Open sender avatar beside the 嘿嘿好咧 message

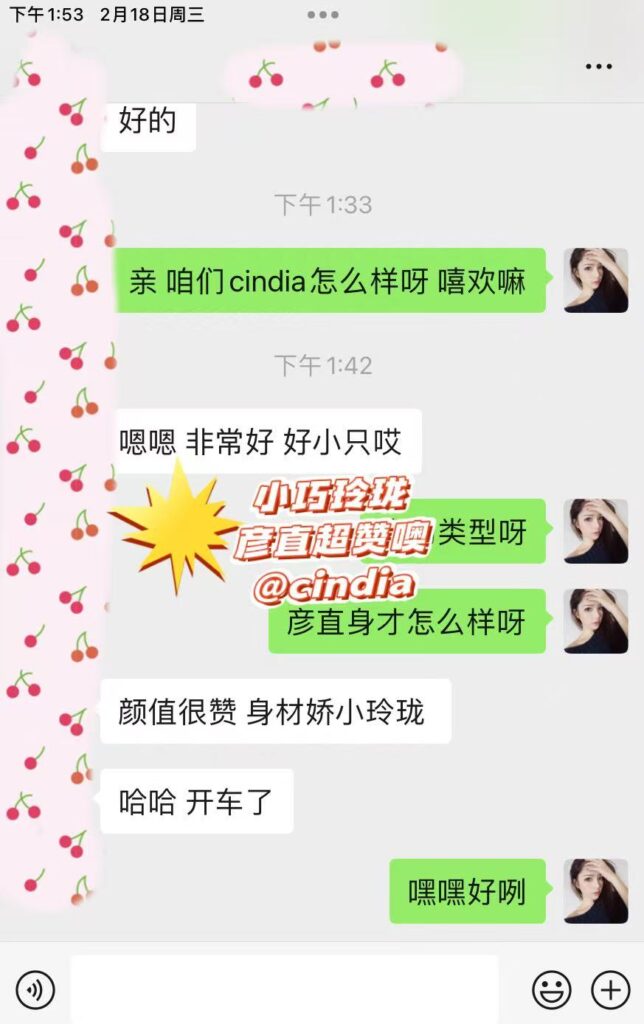pyautogui.click(x=596, y=891)
